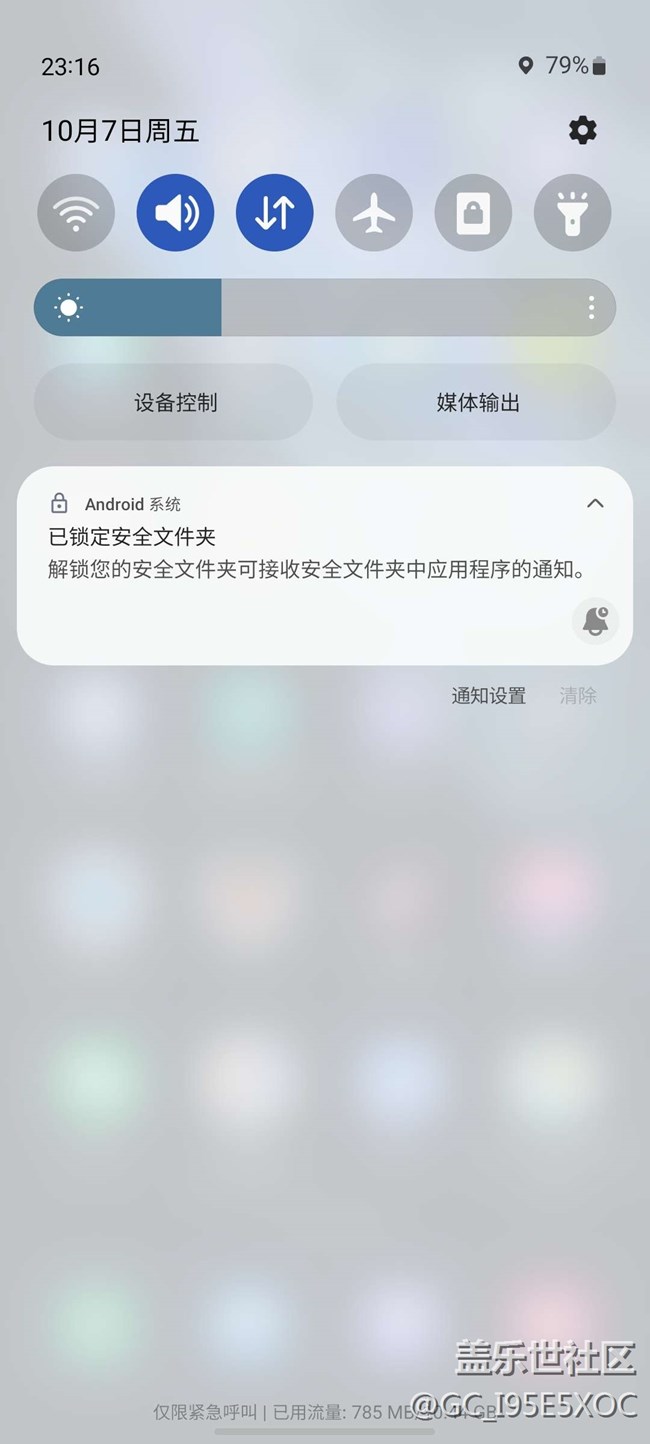
Task: Snooze notification with the bell icon
Action: (595, 621)
